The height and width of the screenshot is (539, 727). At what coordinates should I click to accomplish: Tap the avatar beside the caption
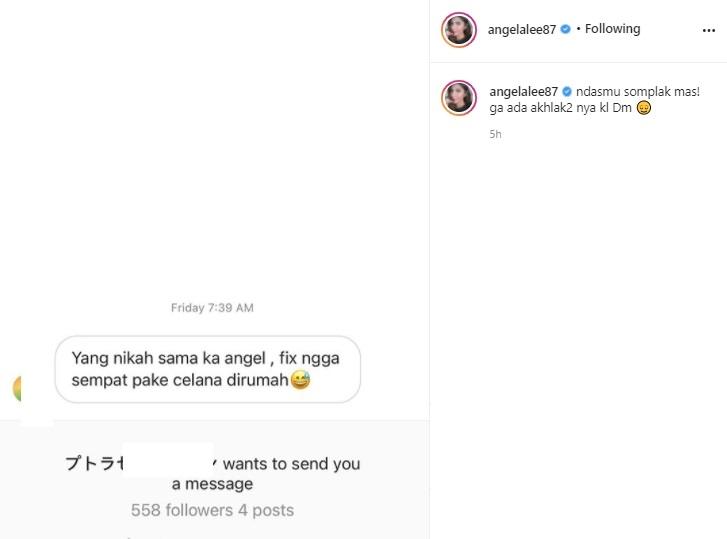[x=459, y=98]
